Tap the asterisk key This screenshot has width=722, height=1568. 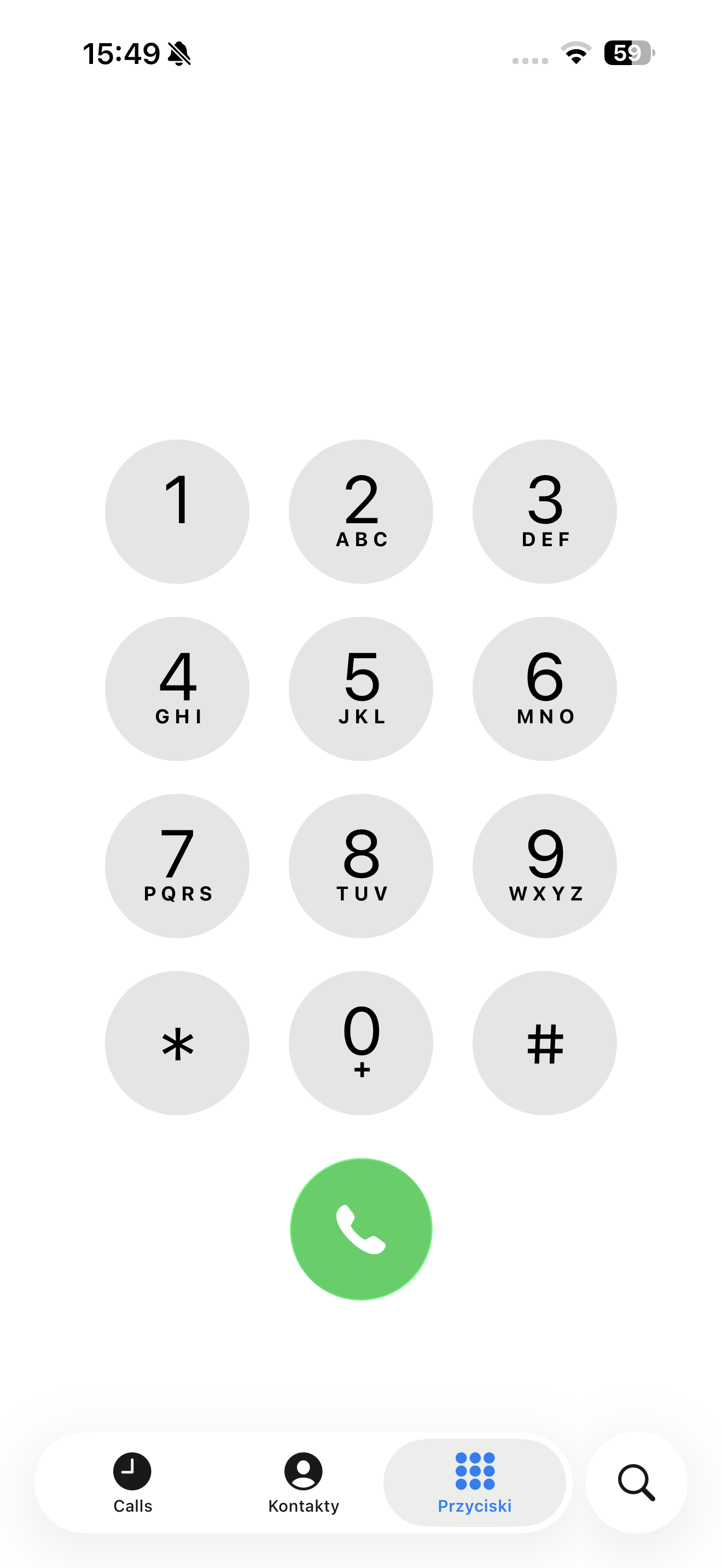point(177,1043)
